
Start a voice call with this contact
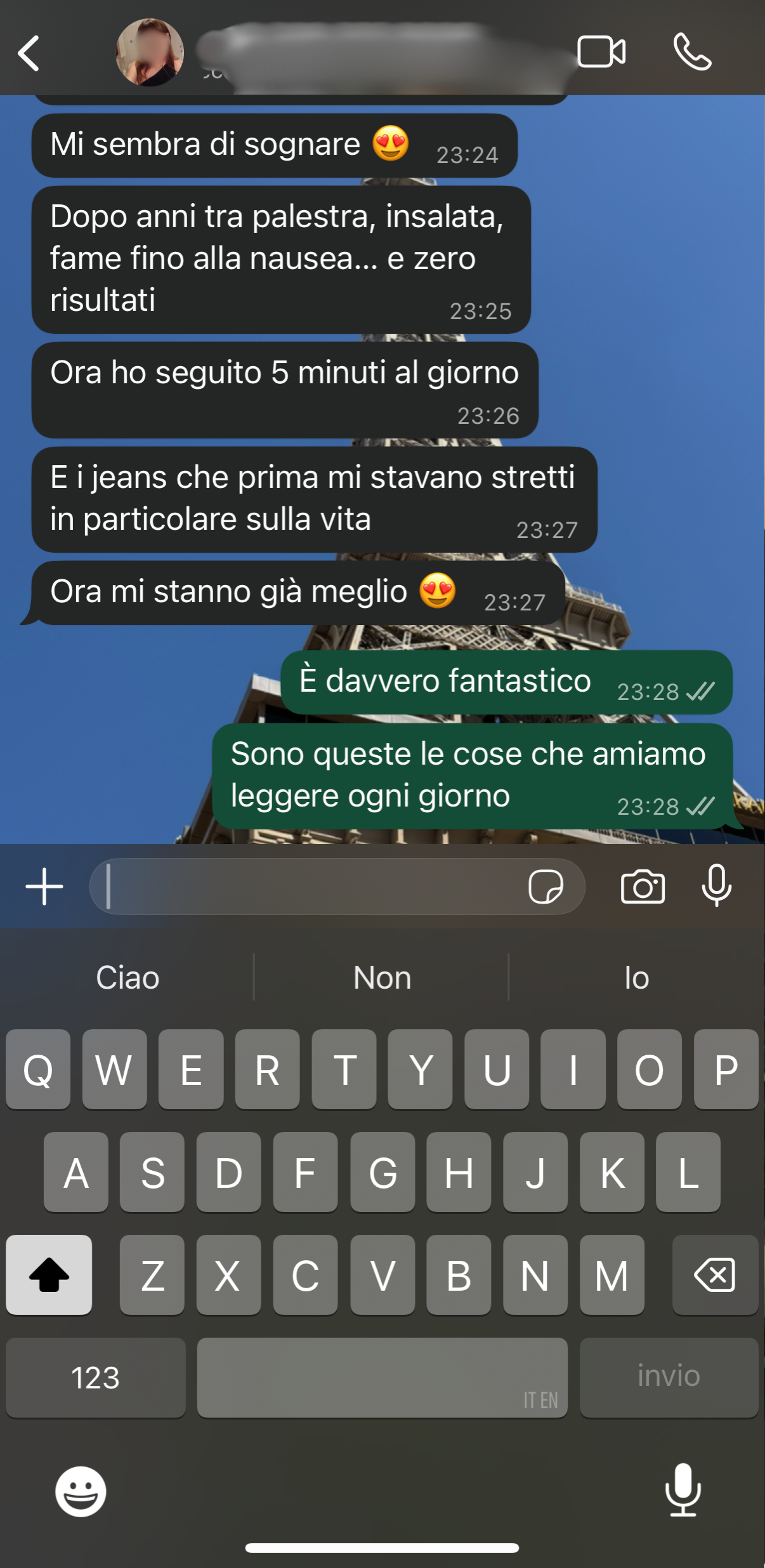(x=691, y=52)
